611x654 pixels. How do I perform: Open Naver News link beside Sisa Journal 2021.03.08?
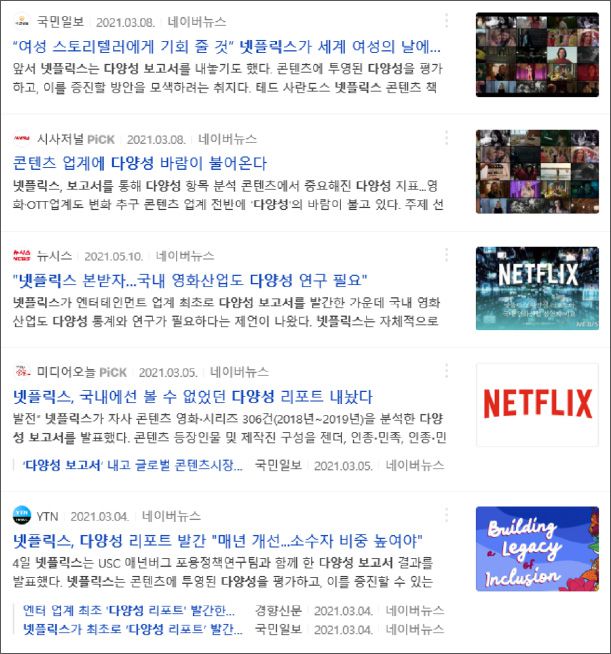227,139
